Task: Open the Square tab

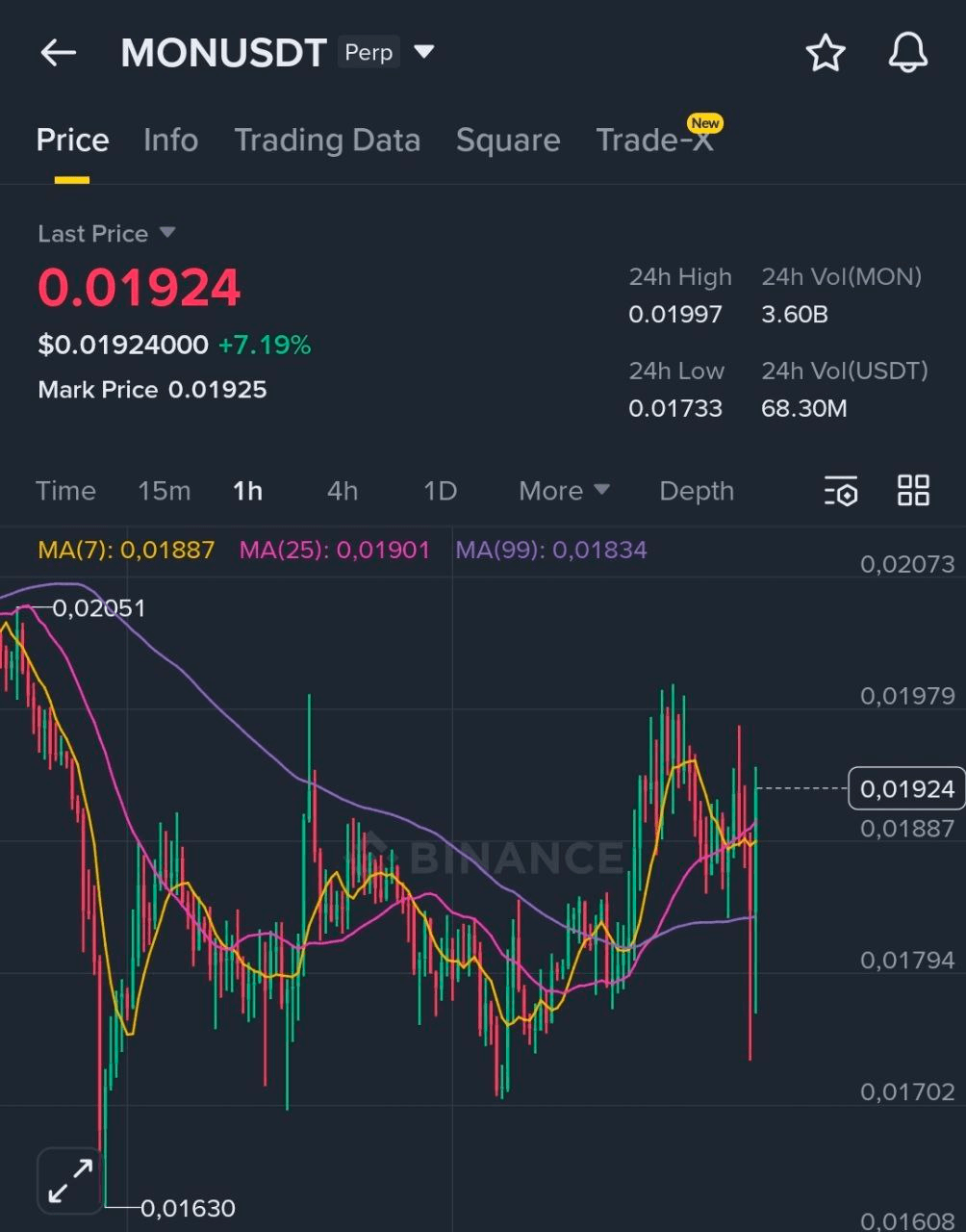Action: tap(508, 141)
